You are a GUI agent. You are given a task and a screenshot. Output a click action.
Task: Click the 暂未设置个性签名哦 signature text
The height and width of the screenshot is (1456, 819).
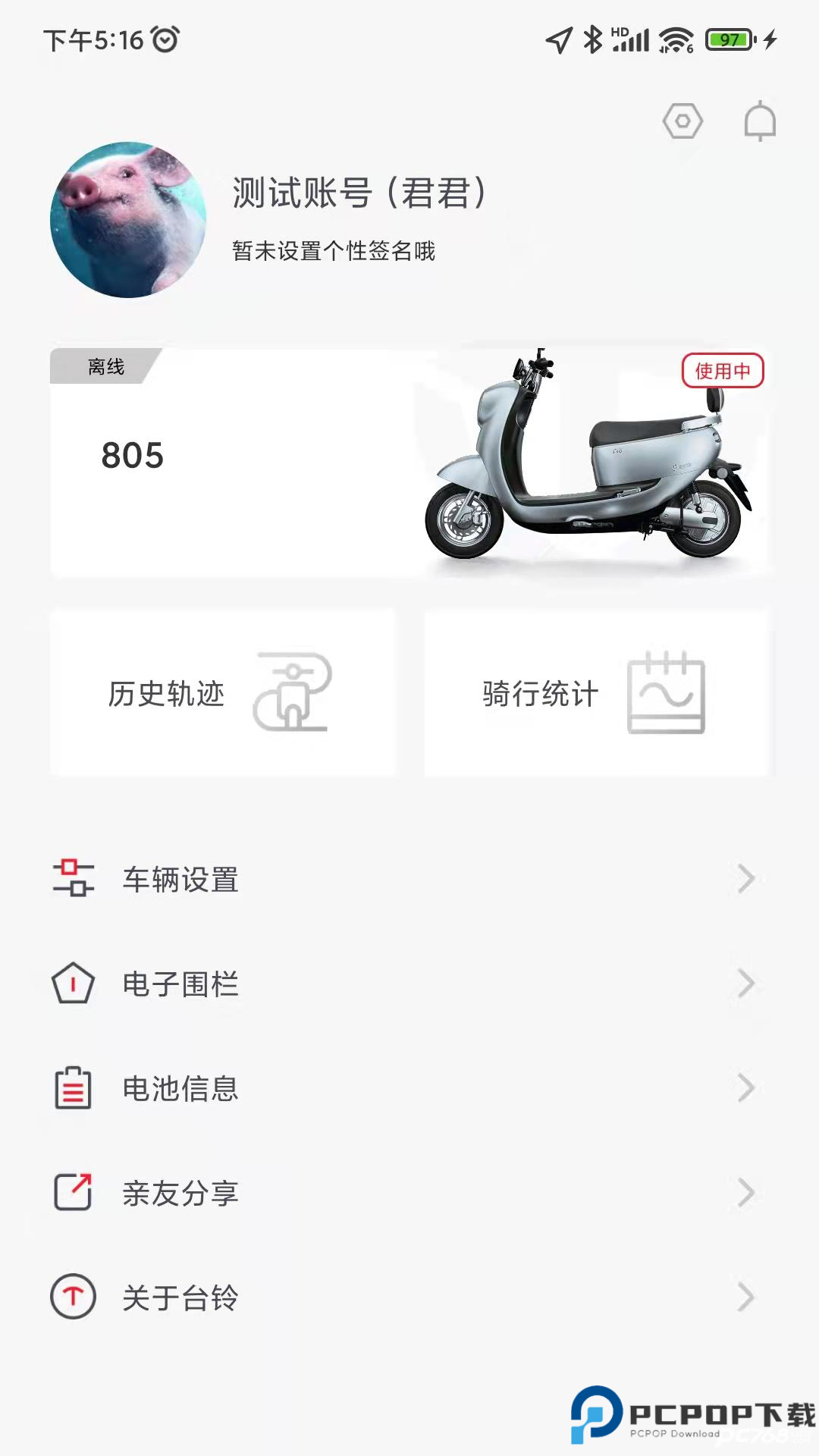[334, 249]
